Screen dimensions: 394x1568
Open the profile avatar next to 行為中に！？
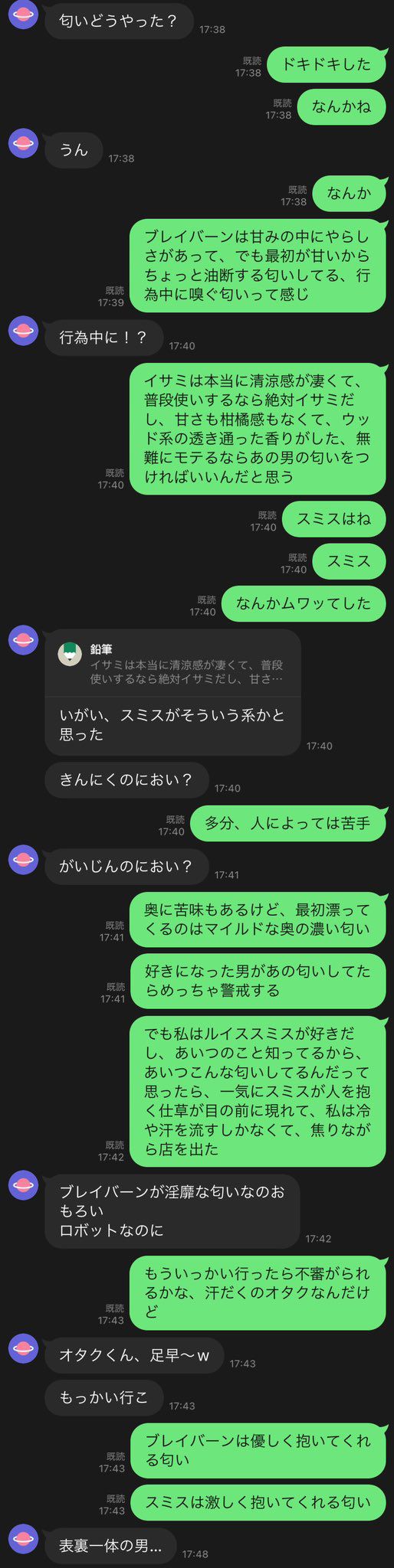click(24, 330)
